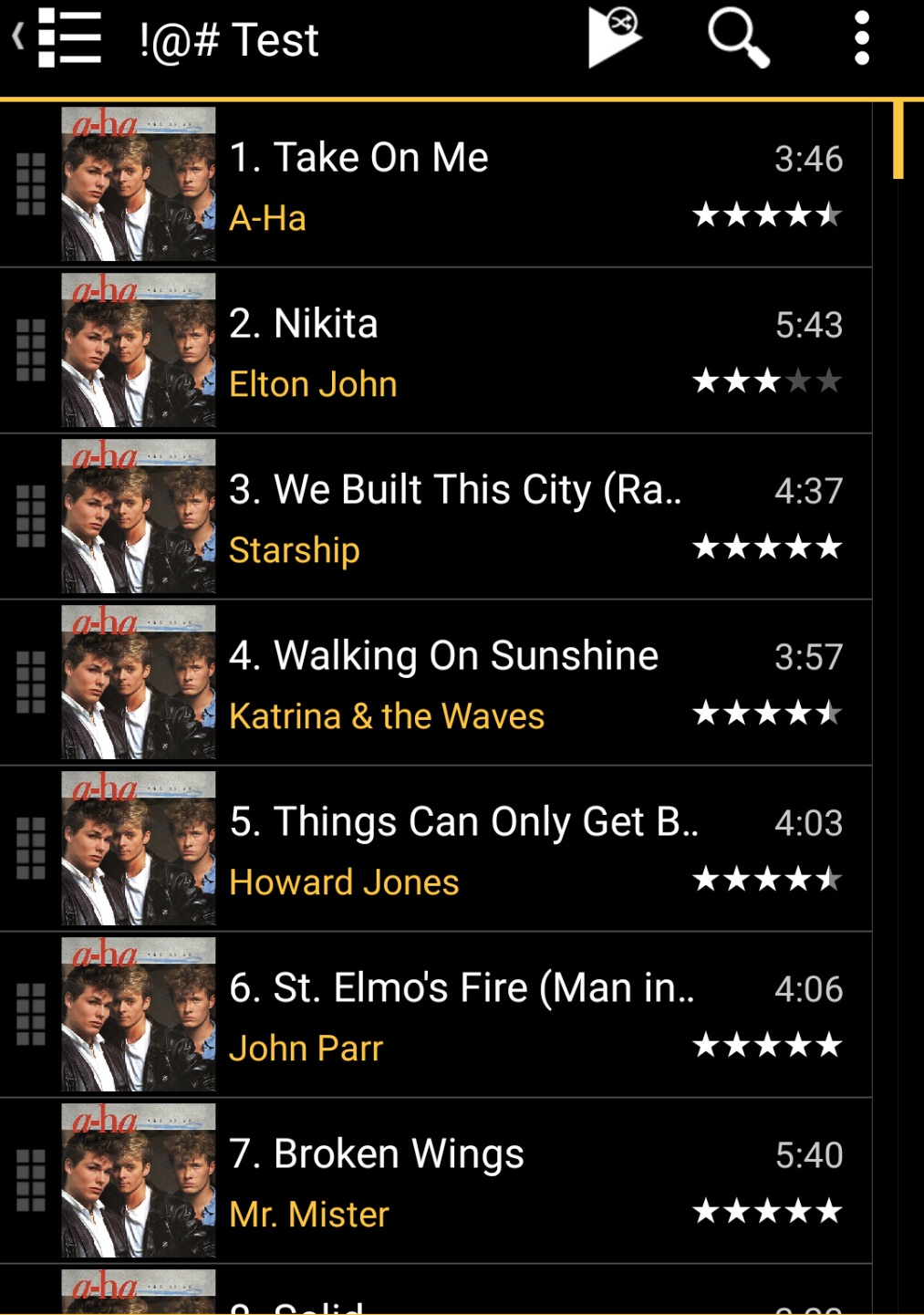Start shuffle play of the playlist

tap(614, 37)
